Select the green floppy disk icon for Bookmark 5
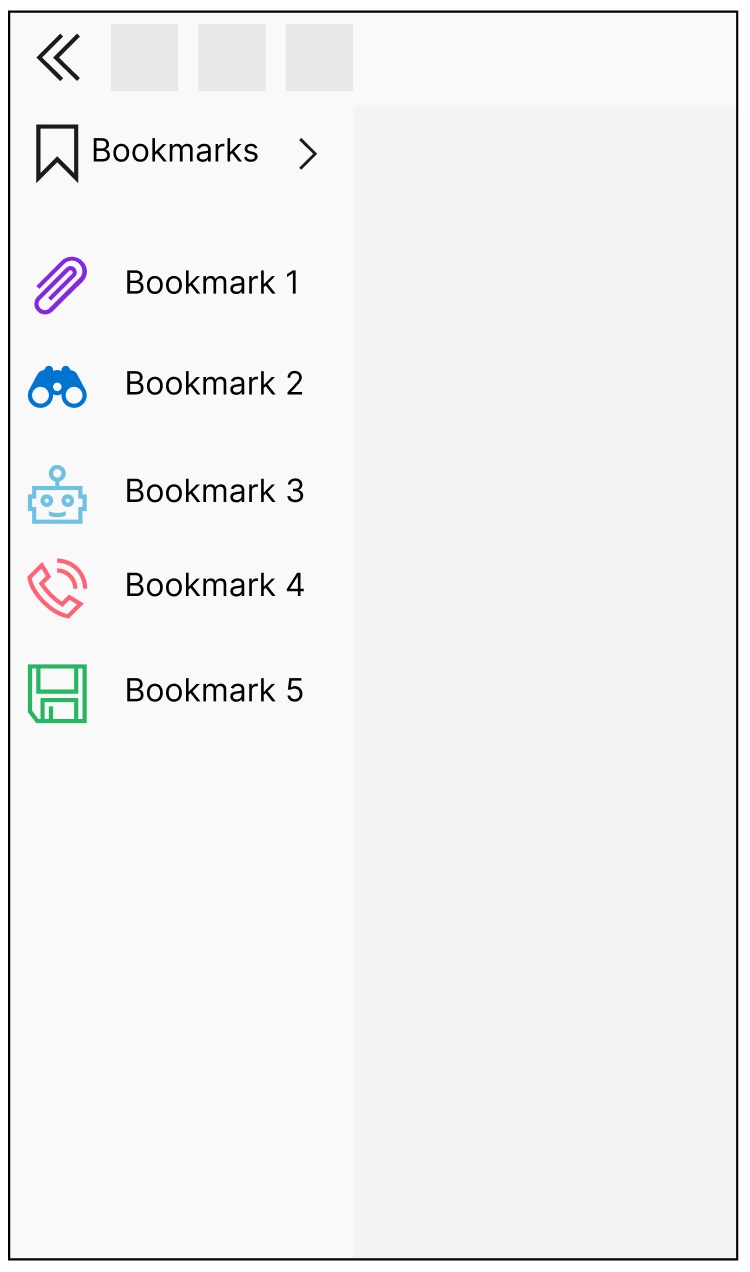The image size is (750, 1272). coord(57,689)
